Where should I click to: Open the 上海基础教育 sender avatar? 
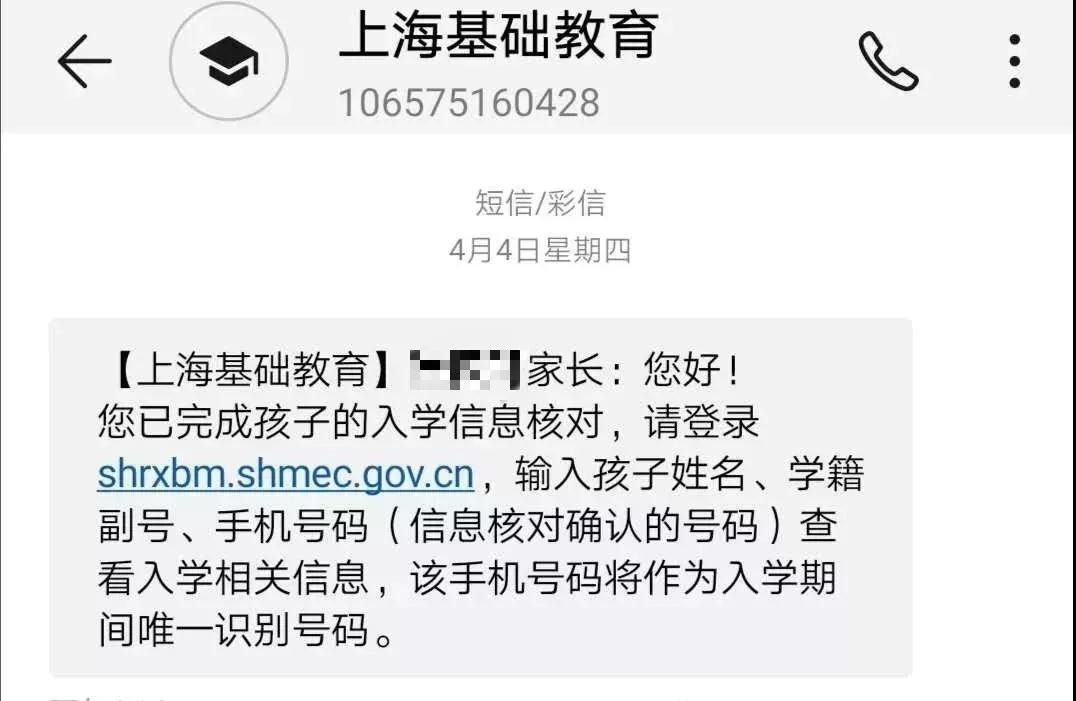[x=228, y=64]
